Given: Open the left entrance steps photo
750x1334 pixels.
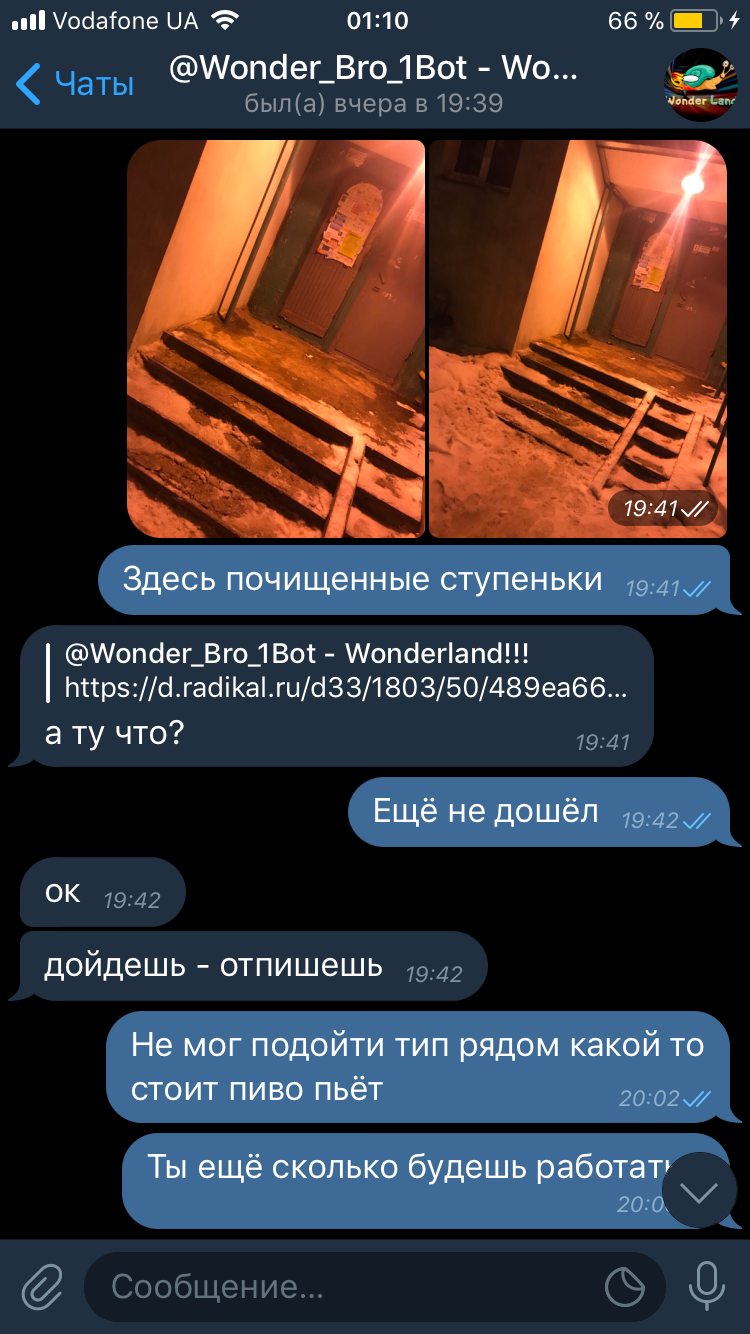Looking at the screenshot, I should pos(276,339).
